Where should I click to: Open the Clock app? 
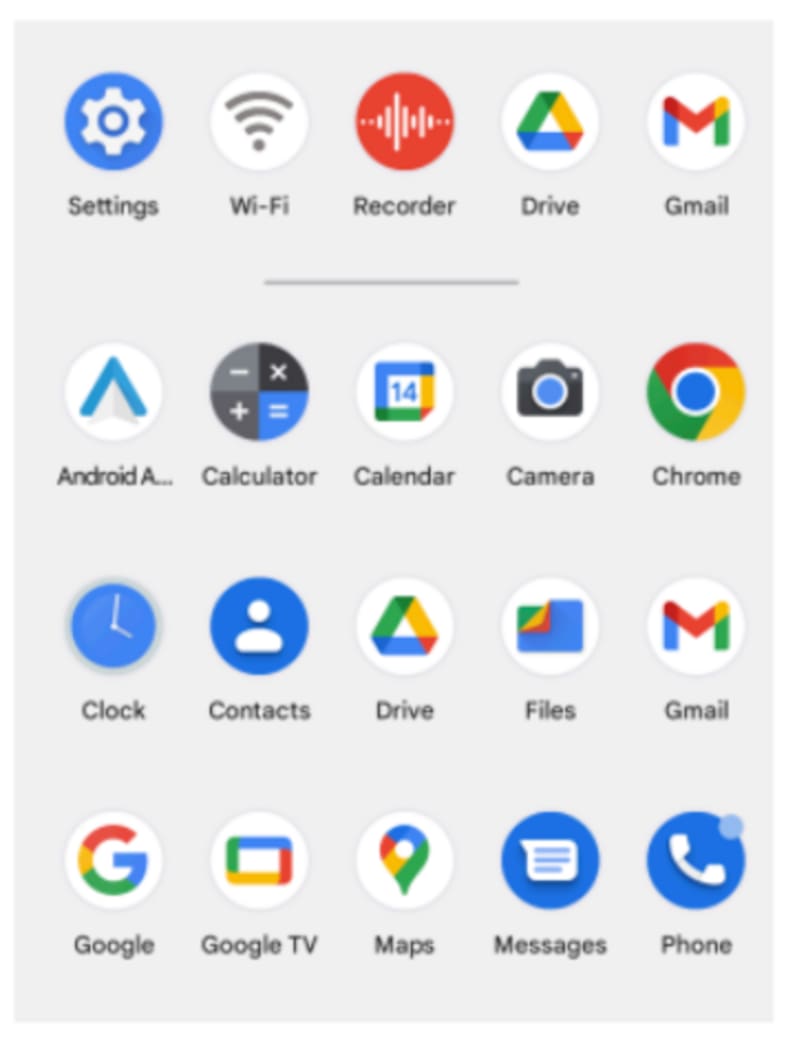pyautogui.click(x=113, y=627)
